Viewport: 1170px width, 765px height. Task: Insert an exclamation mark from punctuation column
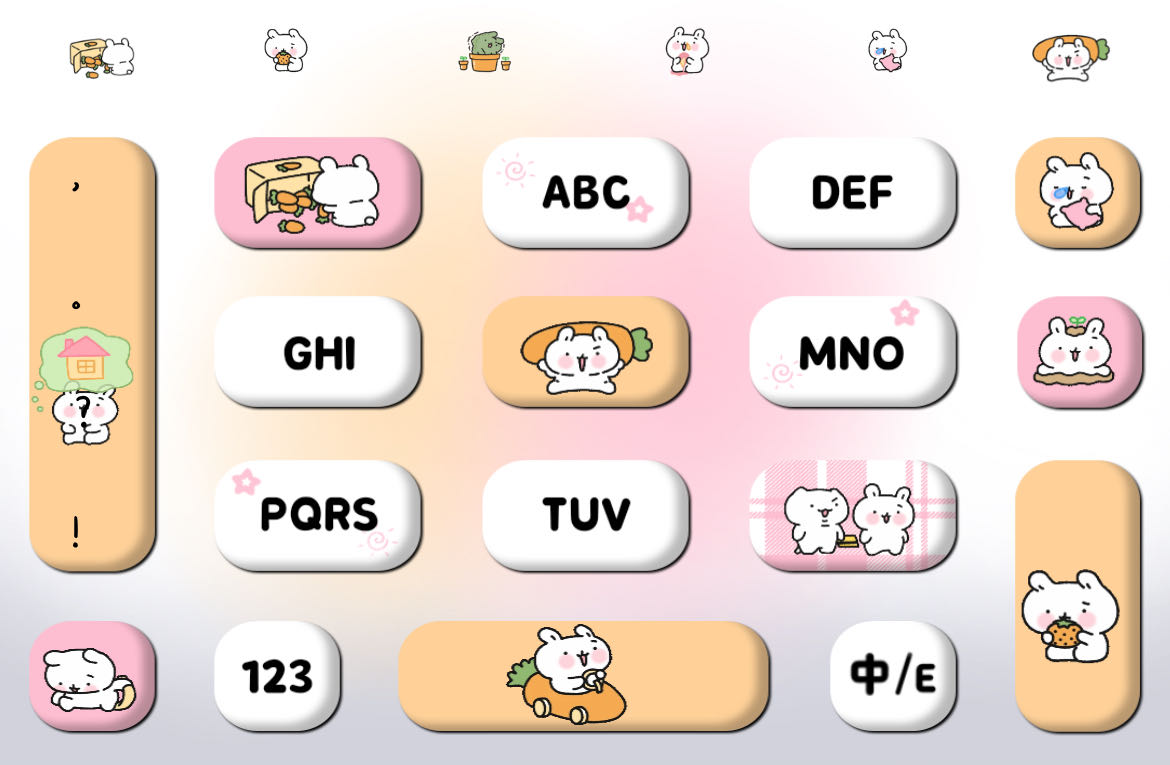point(76,531)
